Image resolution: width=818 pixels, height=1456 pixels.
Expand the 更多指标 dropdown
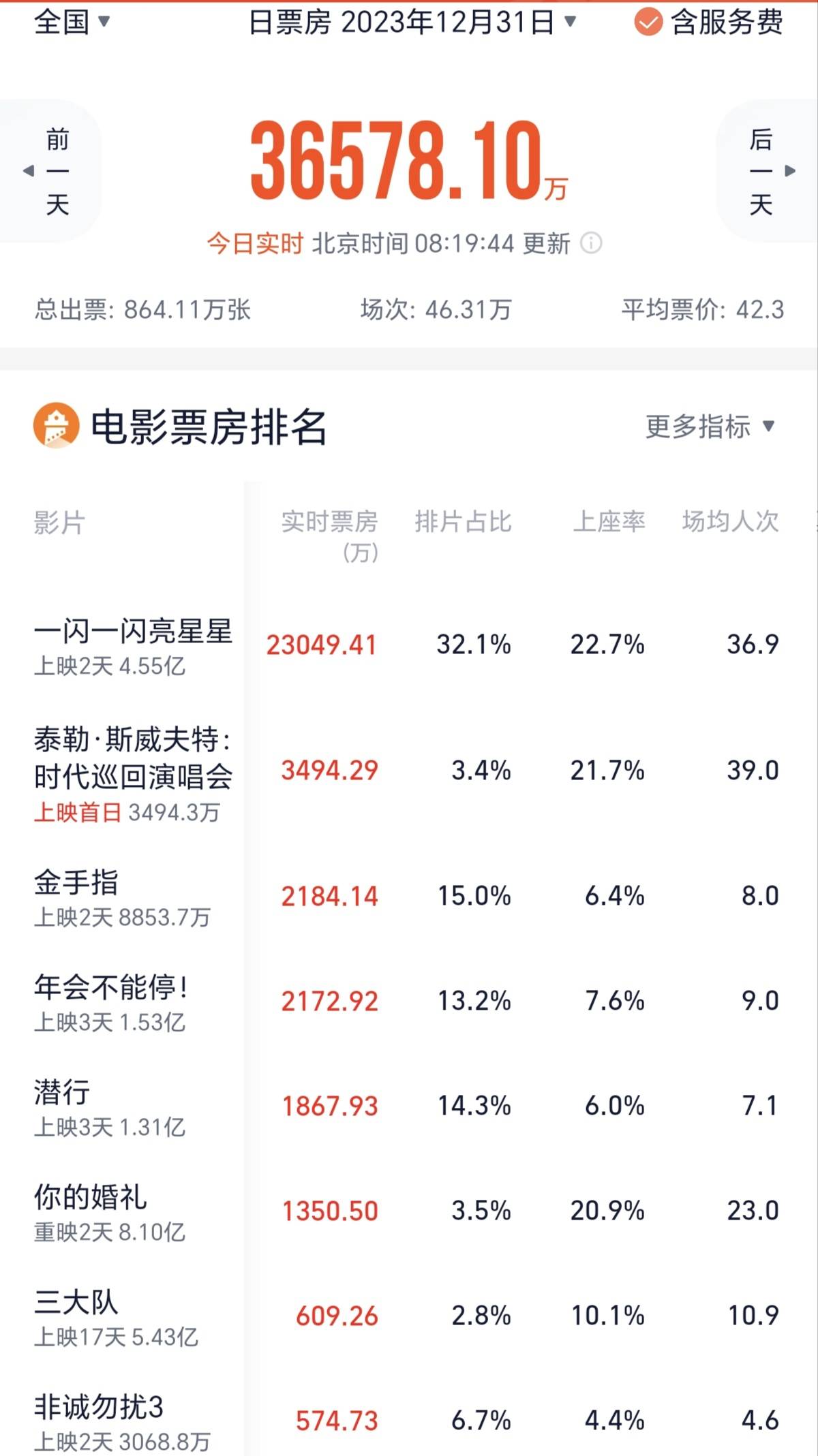(710, 427)
